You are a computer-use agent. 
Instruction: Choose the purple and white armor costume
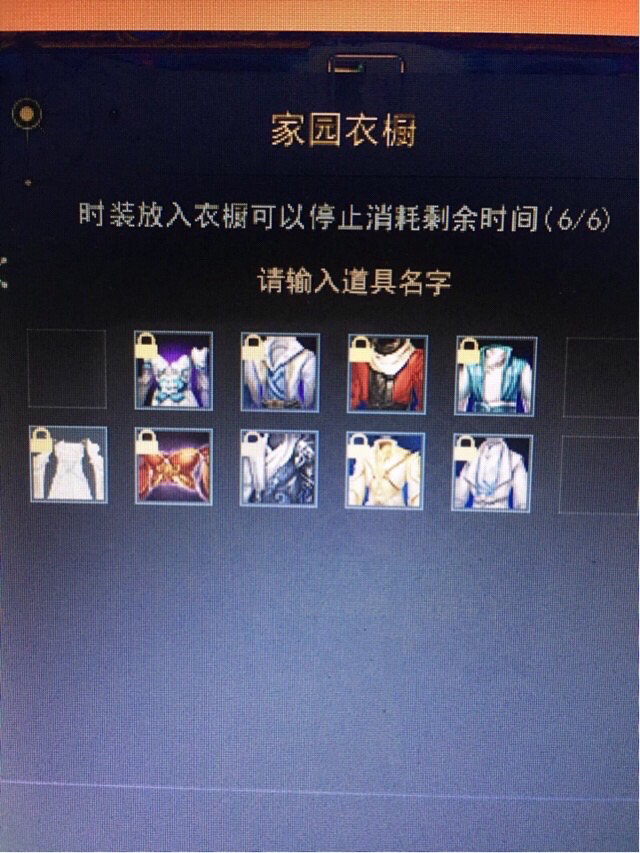[174, 371]
